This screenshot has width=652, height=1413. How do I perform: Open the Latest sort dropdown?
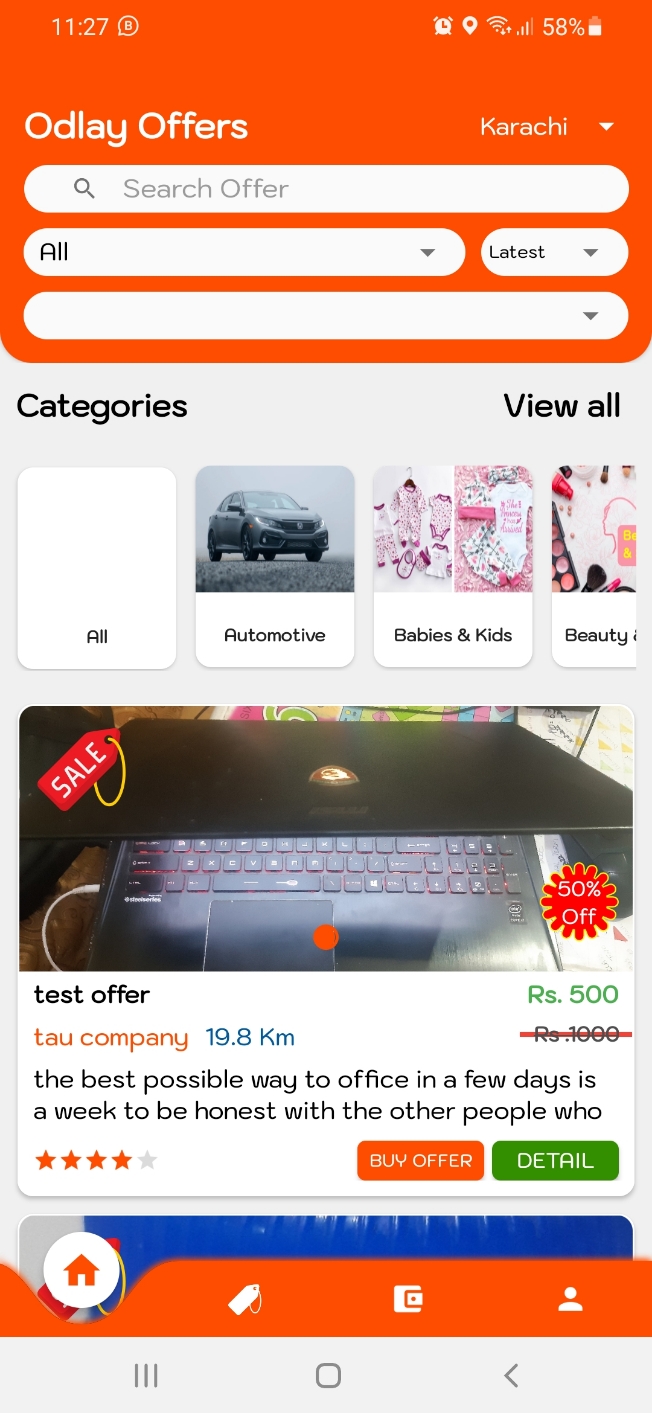pyautogui.click(x=554, y=252)
